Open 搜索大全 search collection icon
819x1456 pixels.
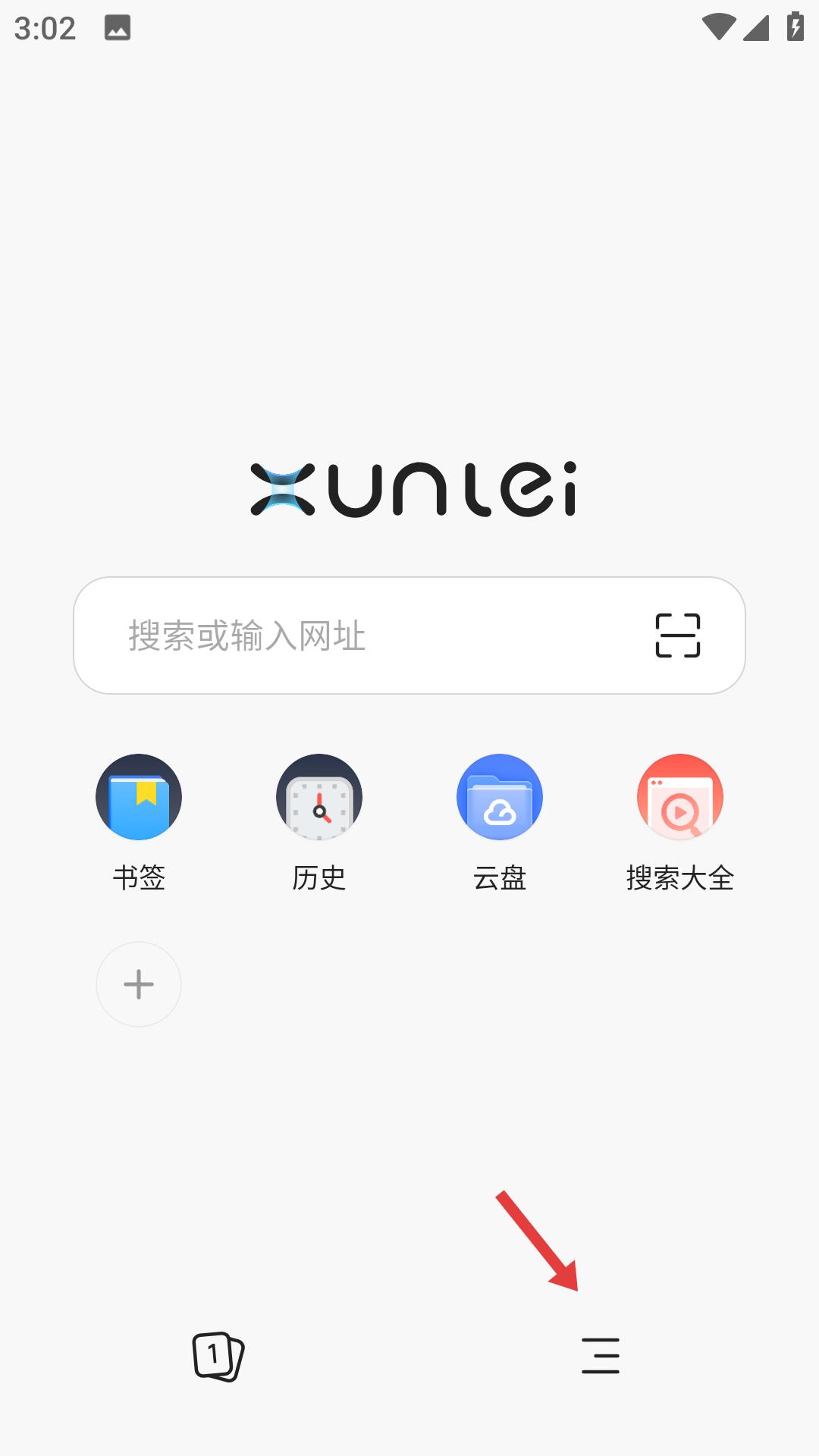point(680,797)
